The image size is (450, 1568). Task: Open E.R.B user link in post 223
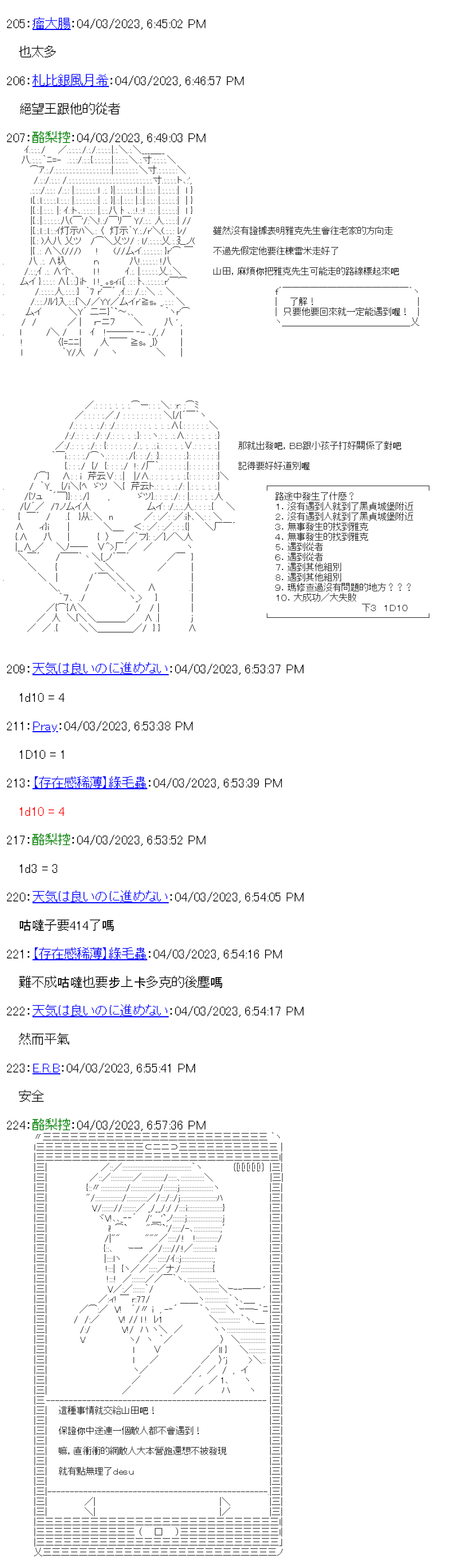[x=46, y=1068]
